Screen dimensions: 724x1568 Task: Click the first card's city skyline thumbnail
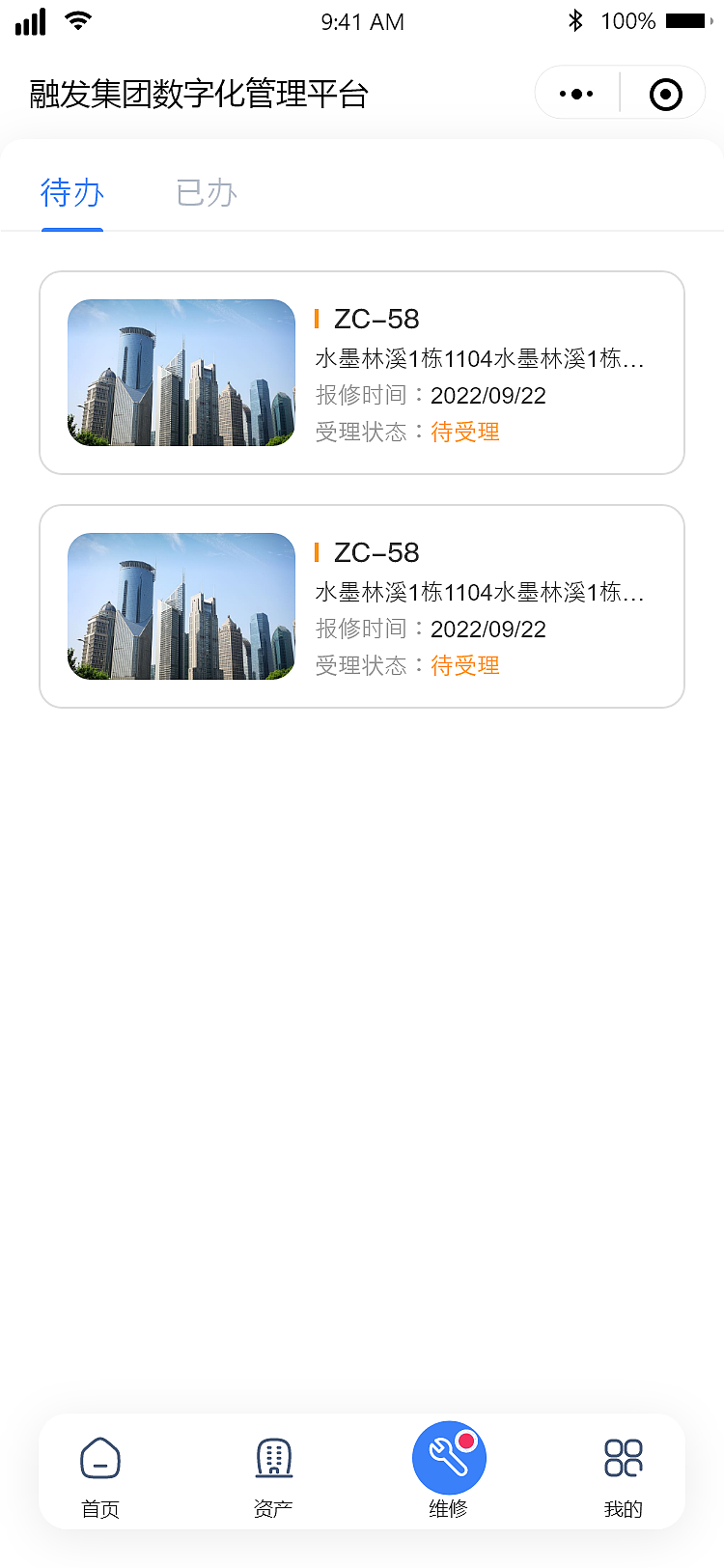click(x=181, y=373)
